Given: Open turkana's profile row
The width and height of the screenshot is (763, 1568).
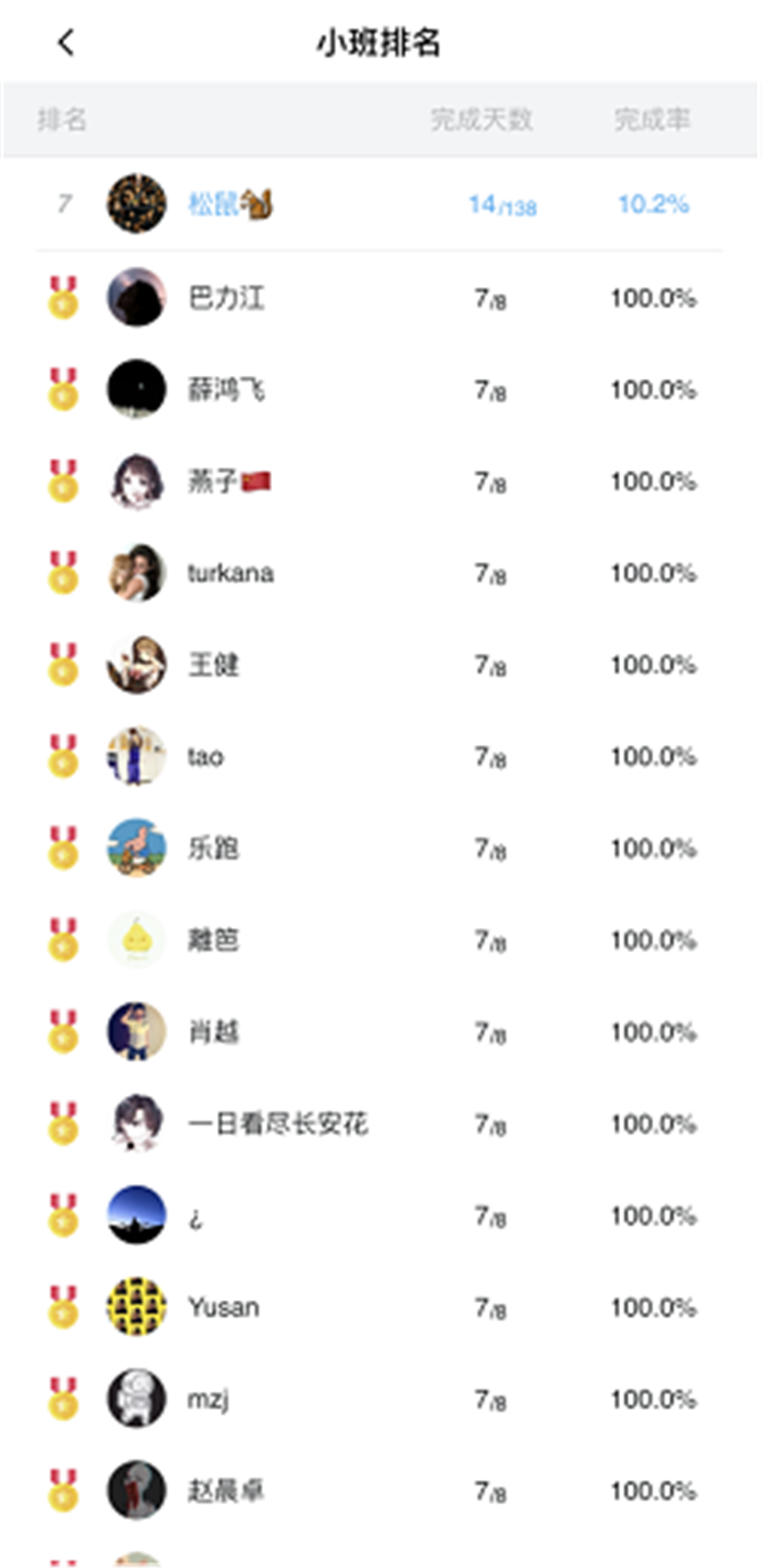Looking at the screenshot, I should (381, 572).
